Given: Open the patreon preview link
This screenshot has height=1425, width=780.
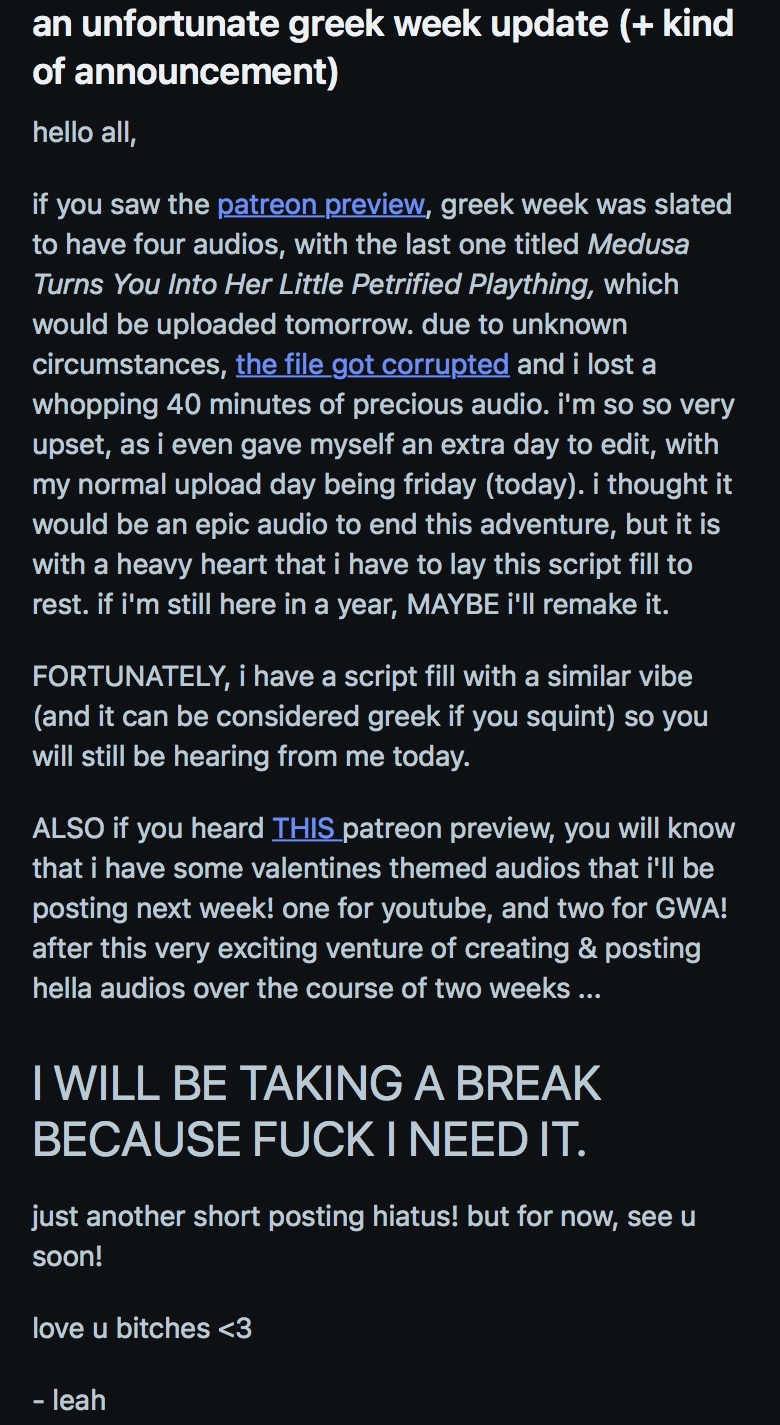Looking at the screenshot, I should pyautogui.click(x=320, y=205).
